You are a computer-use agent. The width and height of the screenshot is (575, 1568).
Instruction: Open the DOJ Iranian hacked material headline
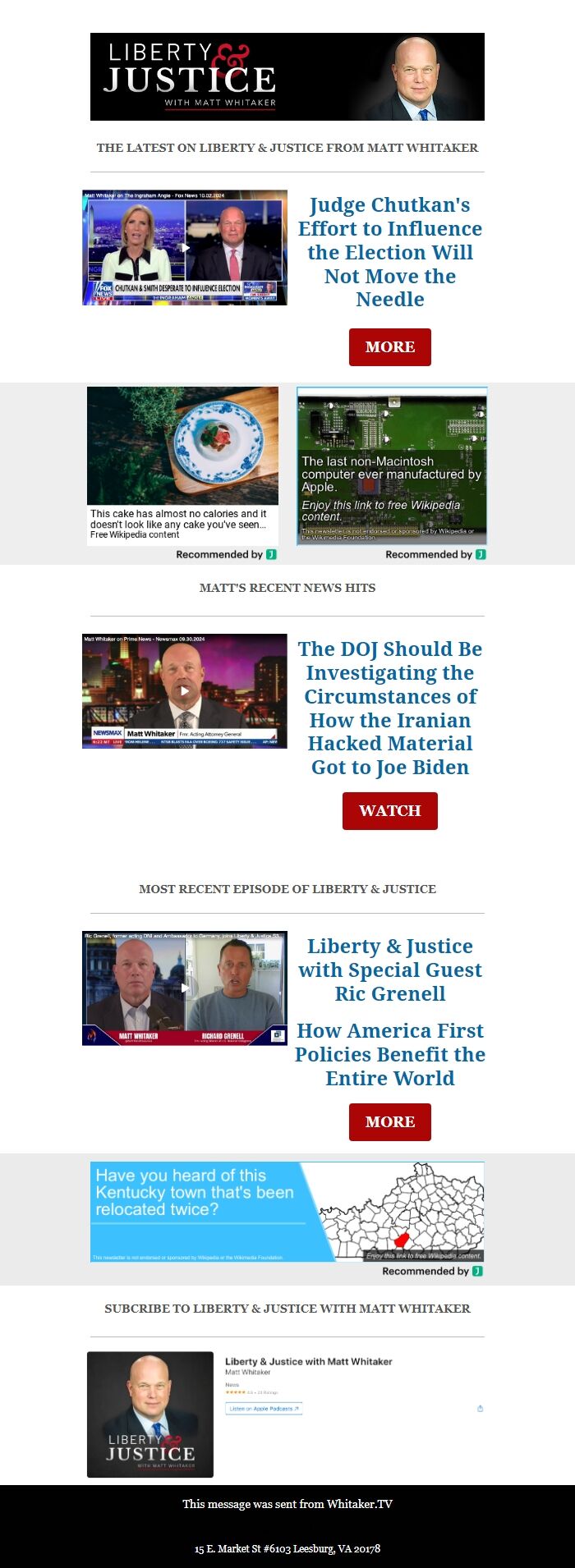pyautogui.click(x=390, y=708)
